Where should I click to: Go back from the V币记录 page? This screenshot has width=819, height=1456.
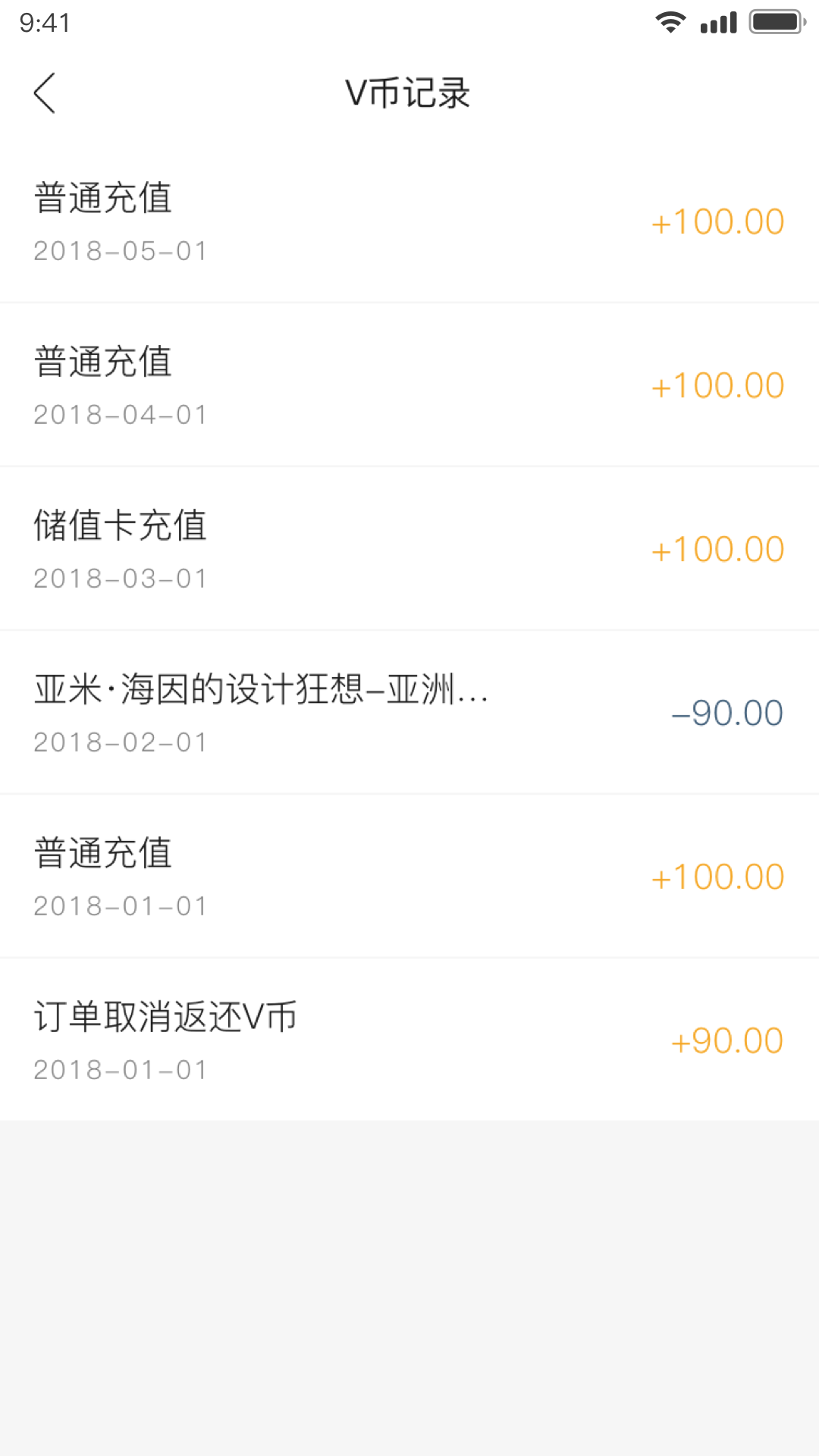click(x=45, y=93)
